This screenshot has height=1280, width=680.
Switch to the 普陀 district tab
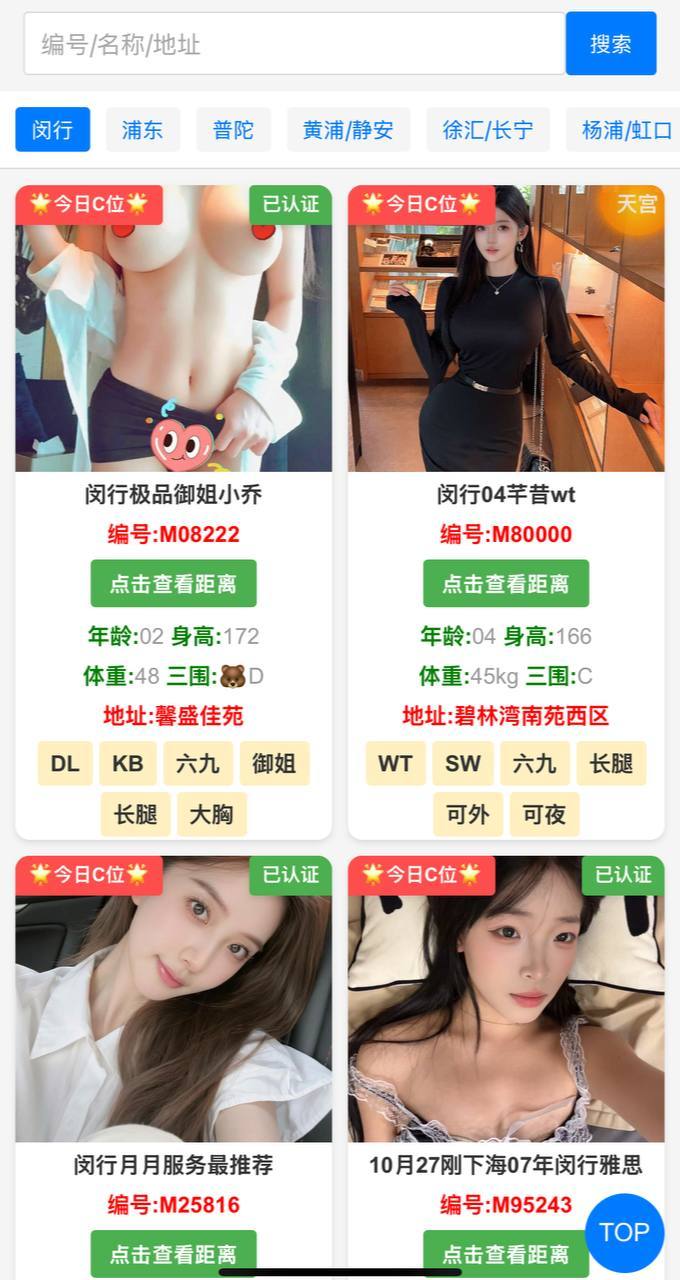(233, 130)
